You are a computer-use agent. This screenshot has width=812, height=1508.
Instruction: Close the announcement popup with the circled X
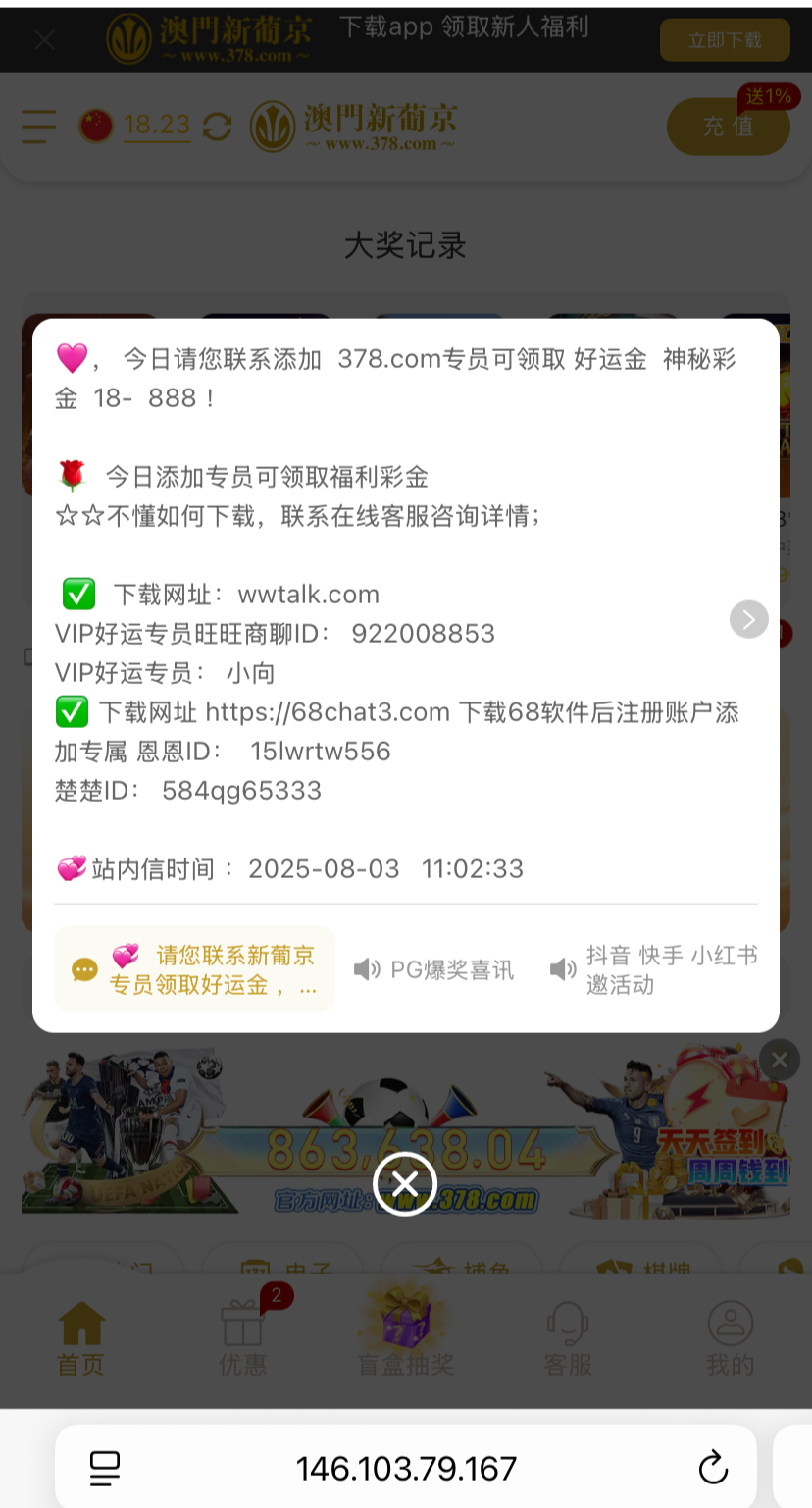pyautogui.click(x=405, y=1183)
